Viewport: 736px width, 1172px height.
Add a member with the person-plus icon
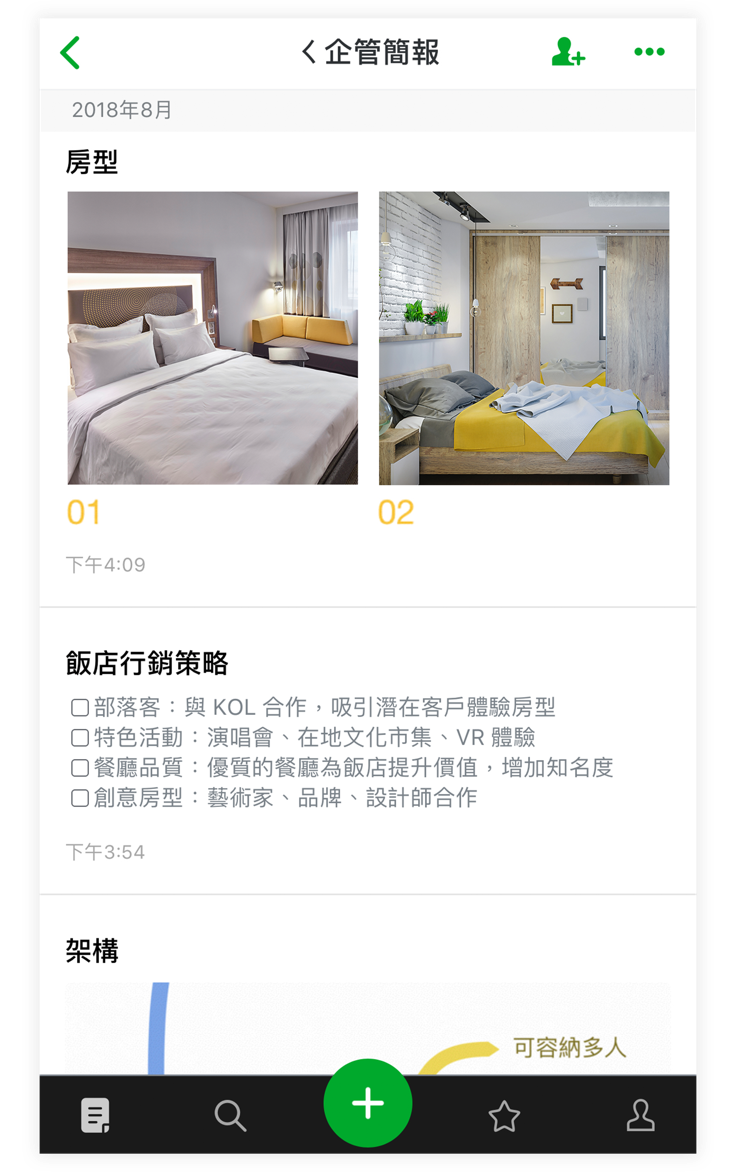(x=567, y=52)
